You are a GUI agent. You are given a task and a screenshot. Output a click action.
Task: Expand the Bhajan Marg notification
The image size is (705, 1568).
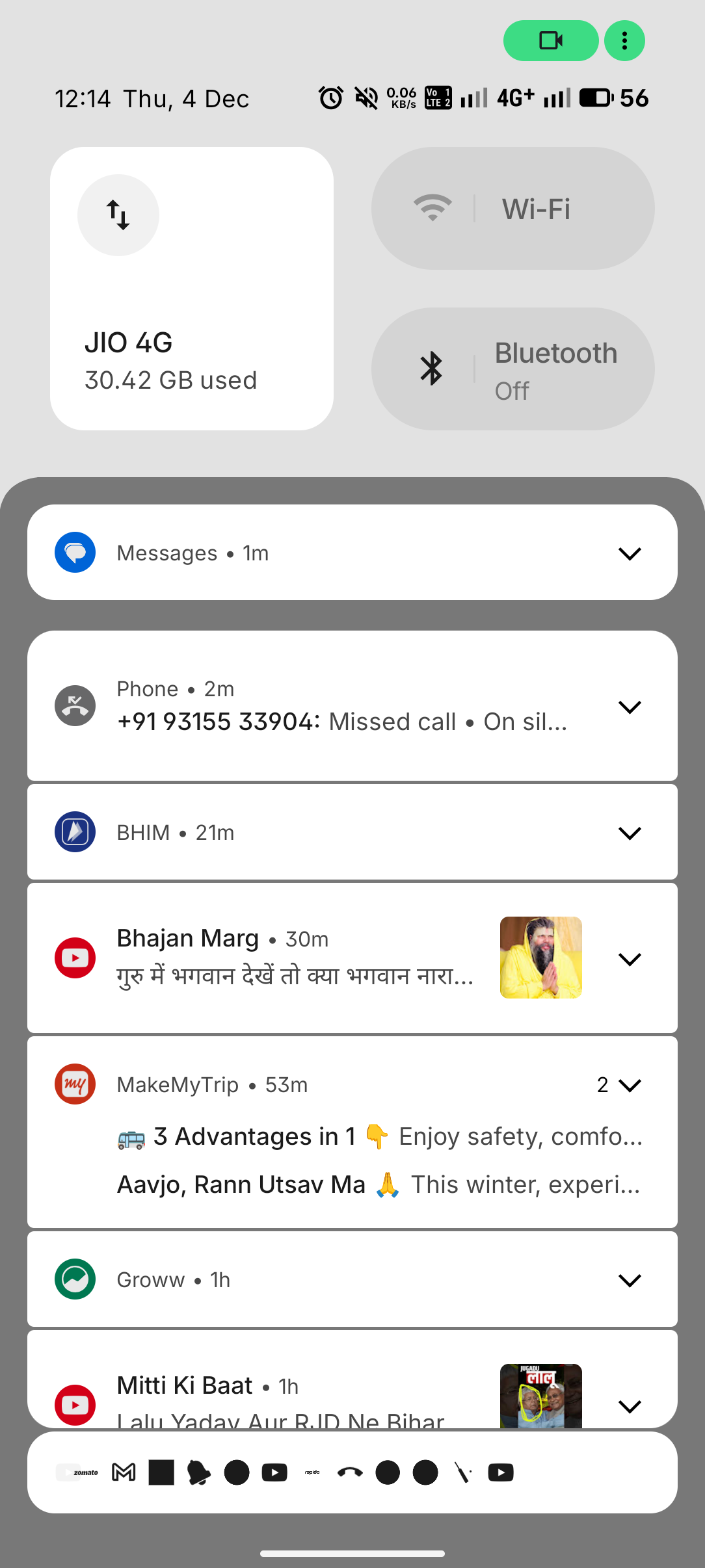[x=630, y=959]
